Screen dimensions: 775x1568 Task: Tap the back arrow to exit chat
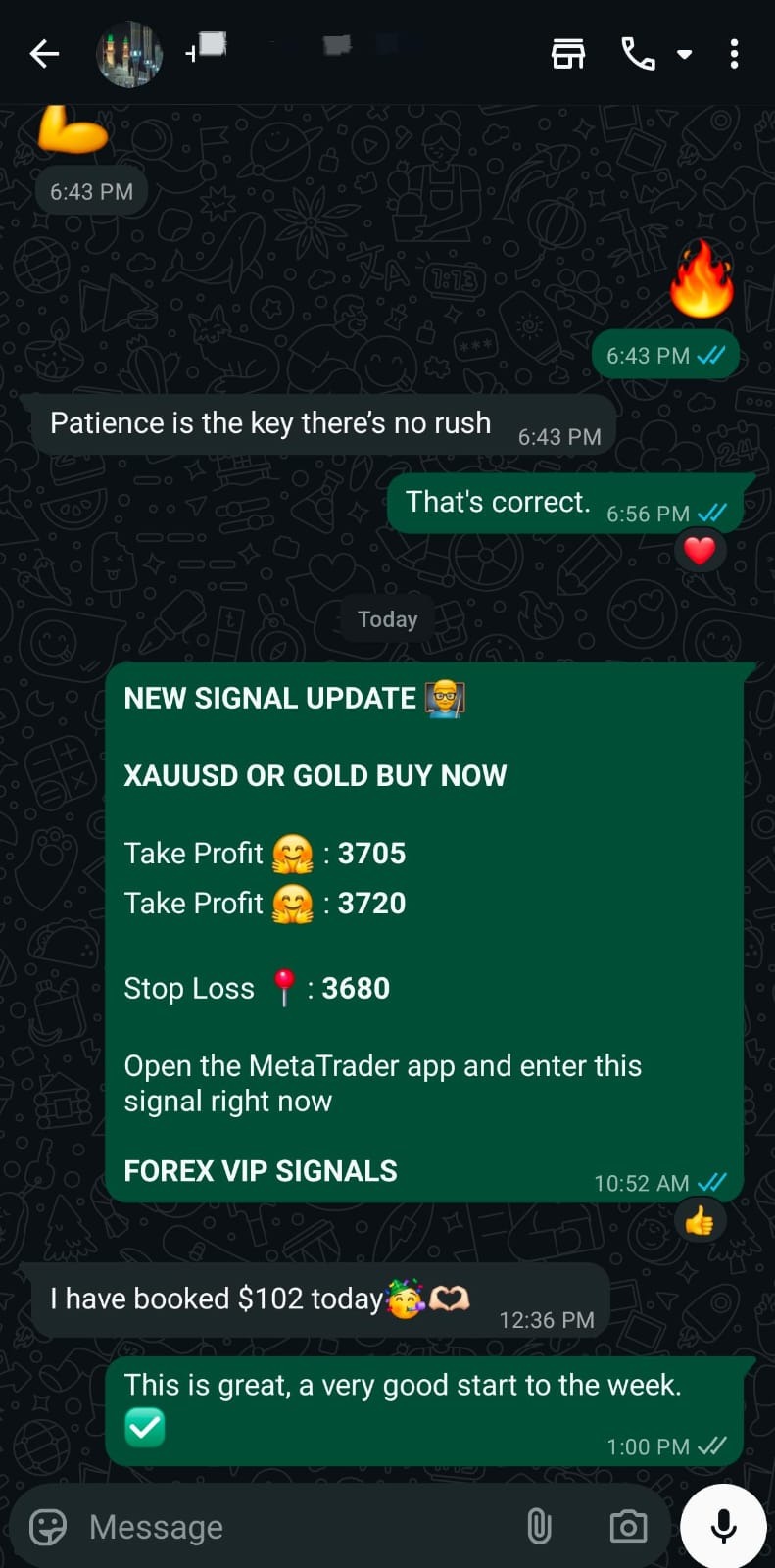44,54
